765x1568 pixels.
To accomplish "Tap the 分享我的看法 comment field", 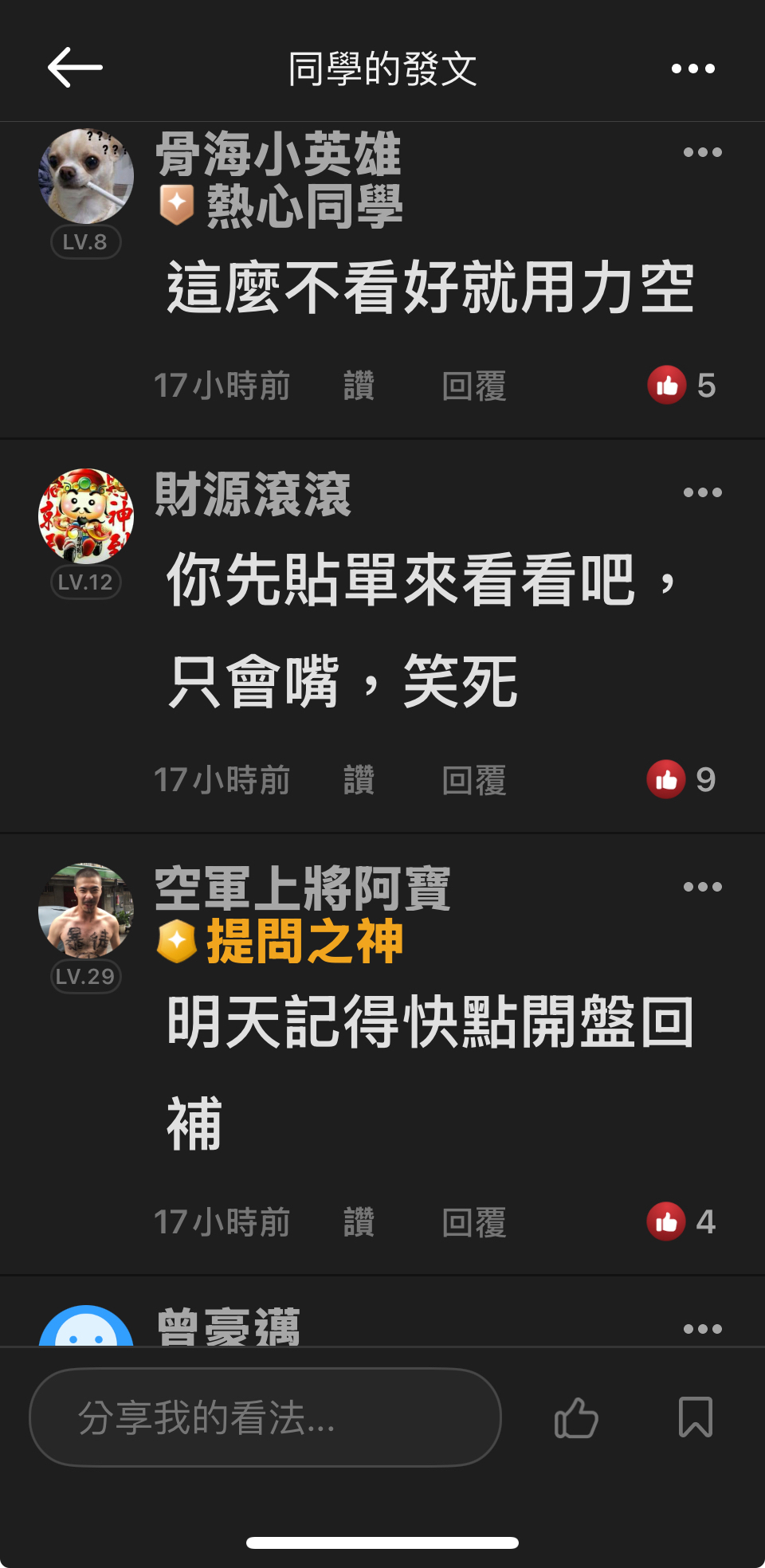I will pos(265,1417).
